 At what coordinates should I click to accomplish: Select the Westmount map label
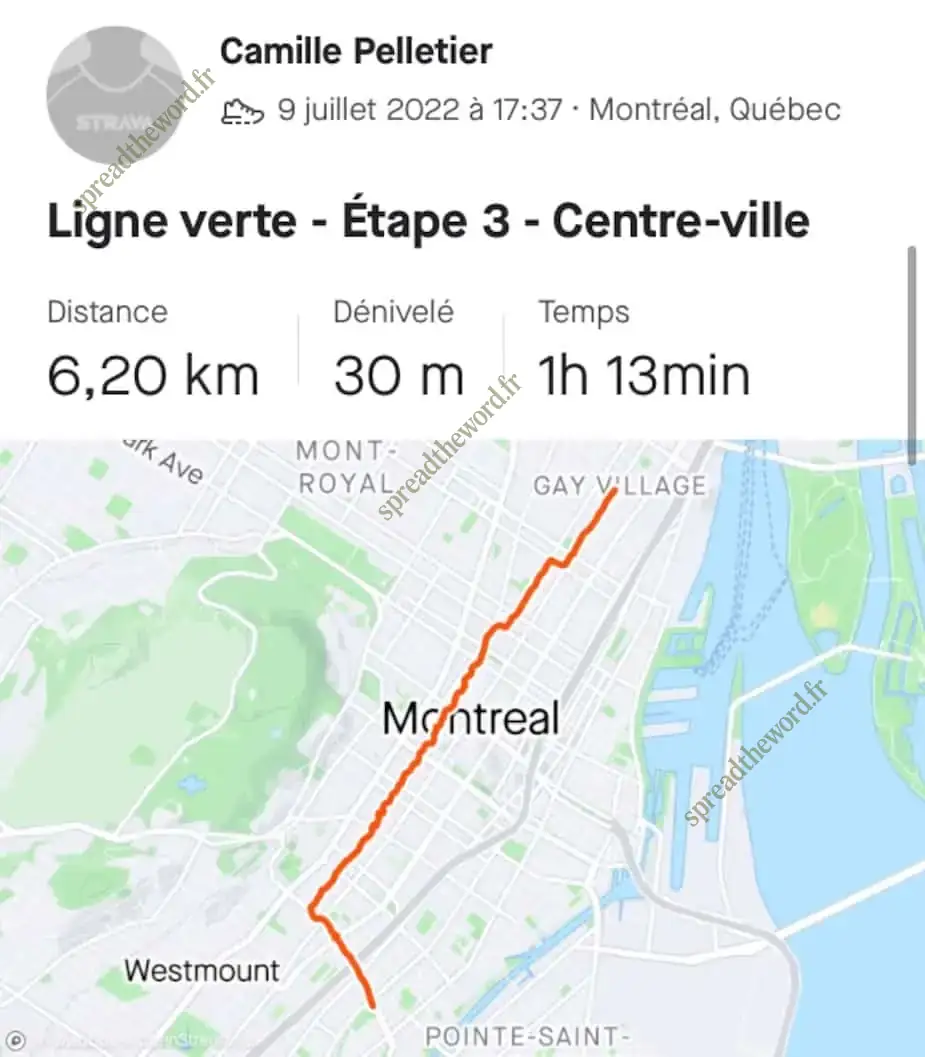coord(203,969)
